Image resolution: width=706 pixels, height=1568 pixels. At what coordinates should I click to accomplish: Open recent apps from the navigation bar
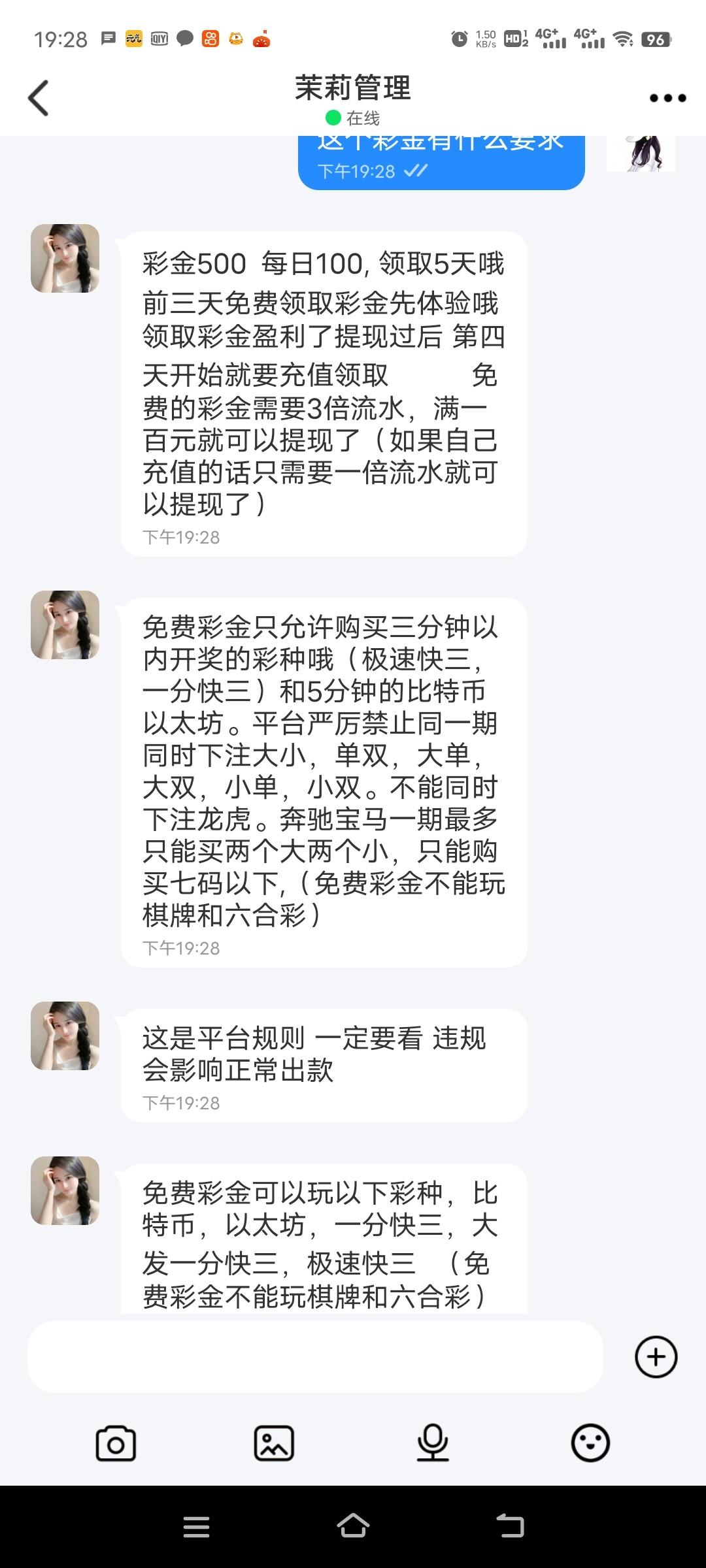[196, 1526]
